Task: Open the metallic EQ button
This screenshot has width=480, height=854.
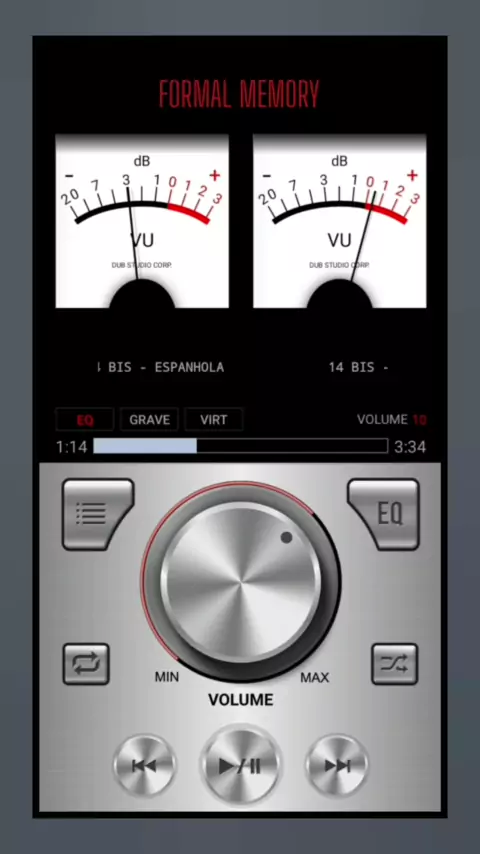Action: (384, 514)
